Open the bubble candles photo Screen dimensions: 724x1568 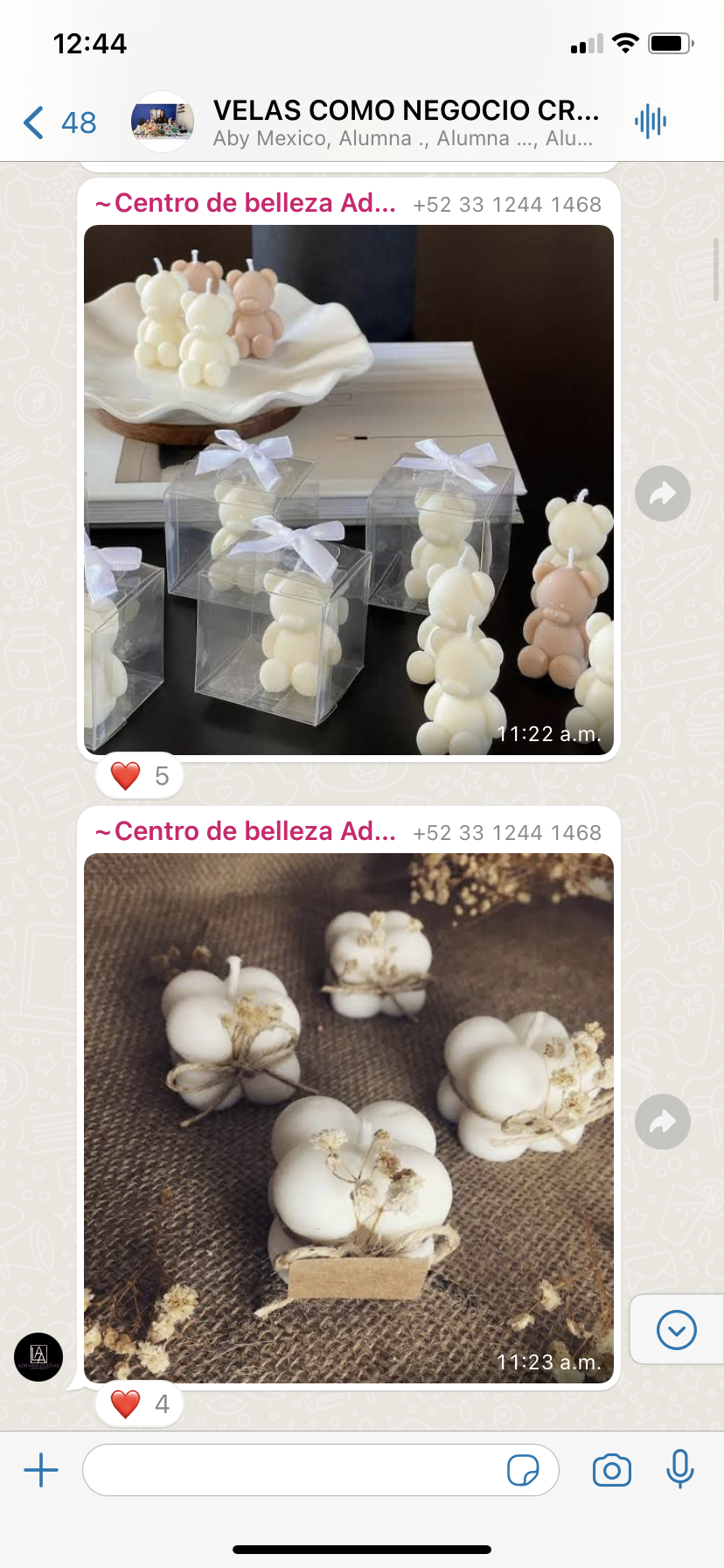pyautogui.click(x=349, y=1118)
